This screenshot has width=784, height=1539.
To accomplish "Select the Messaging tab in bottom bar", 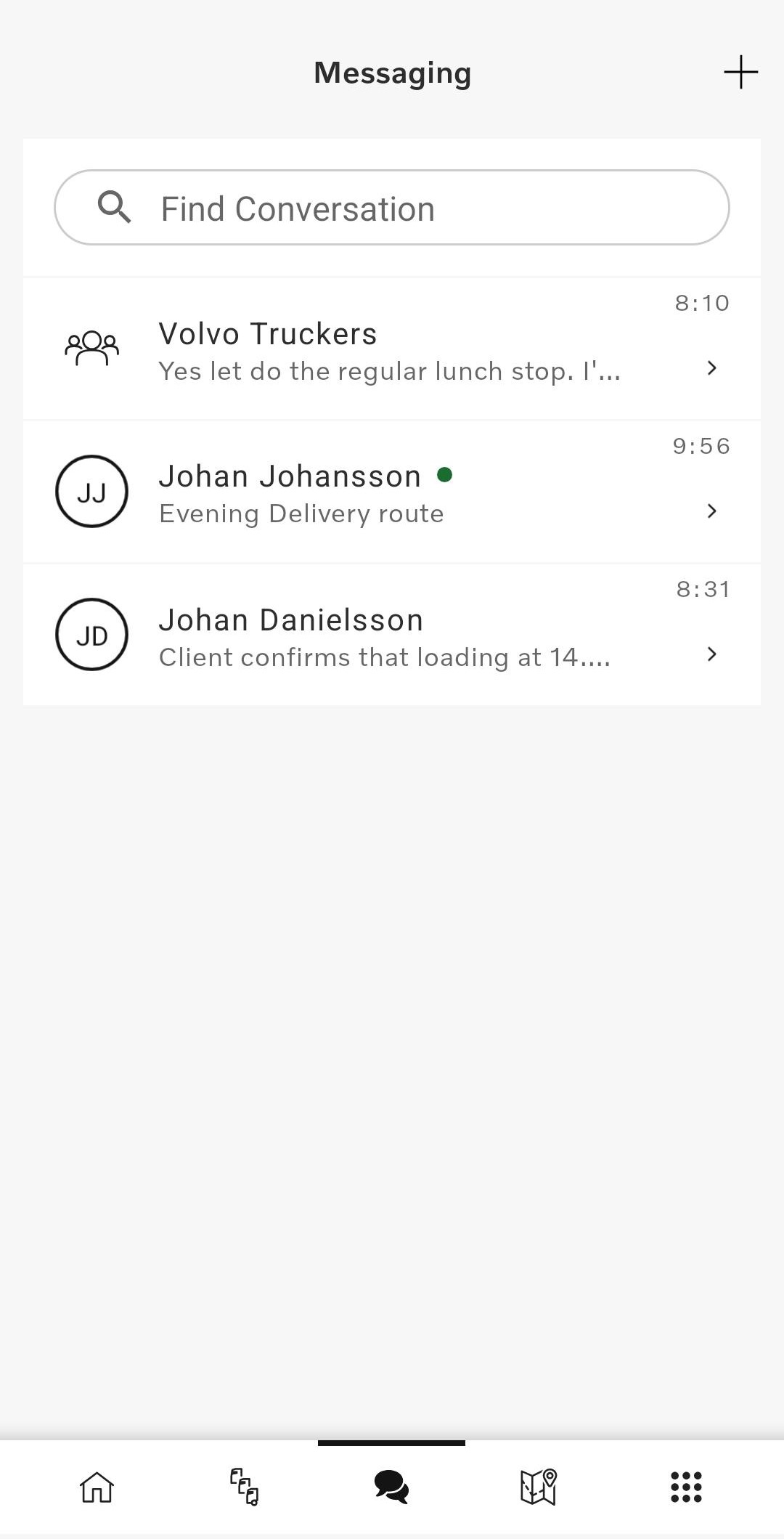I will click(392, 1487).
